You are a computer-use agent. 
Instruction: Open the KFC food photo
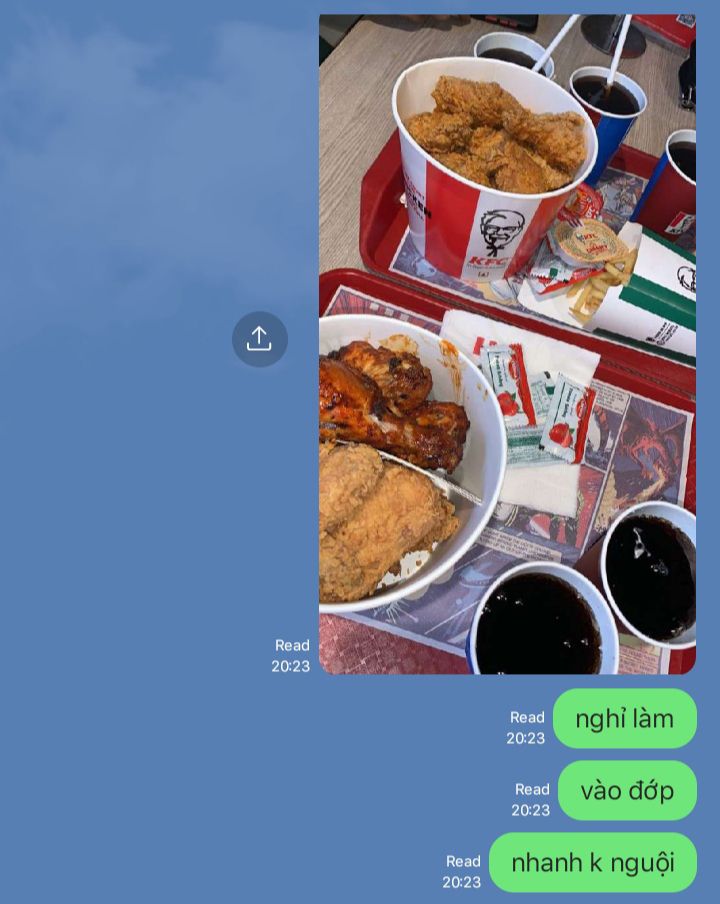coord(507,343)
